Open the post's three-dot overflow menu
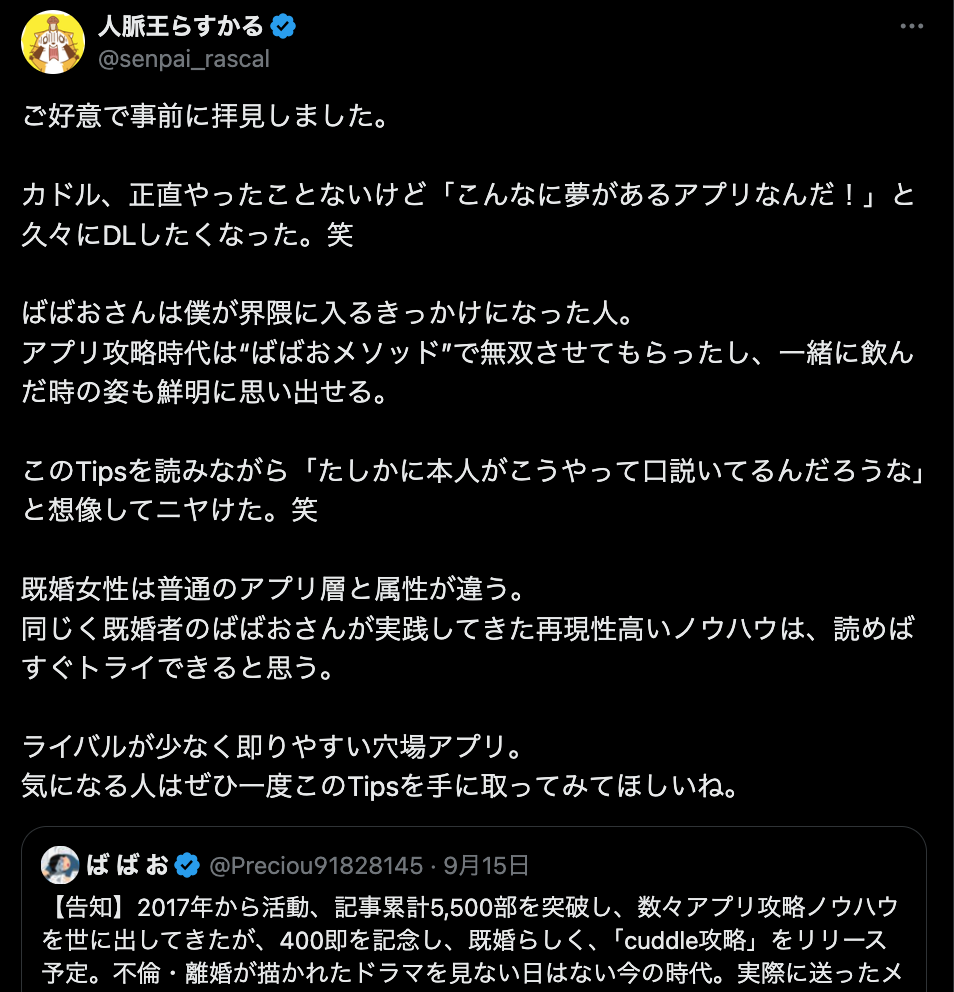This screenshot has width=954, height=992. [911, 27]
